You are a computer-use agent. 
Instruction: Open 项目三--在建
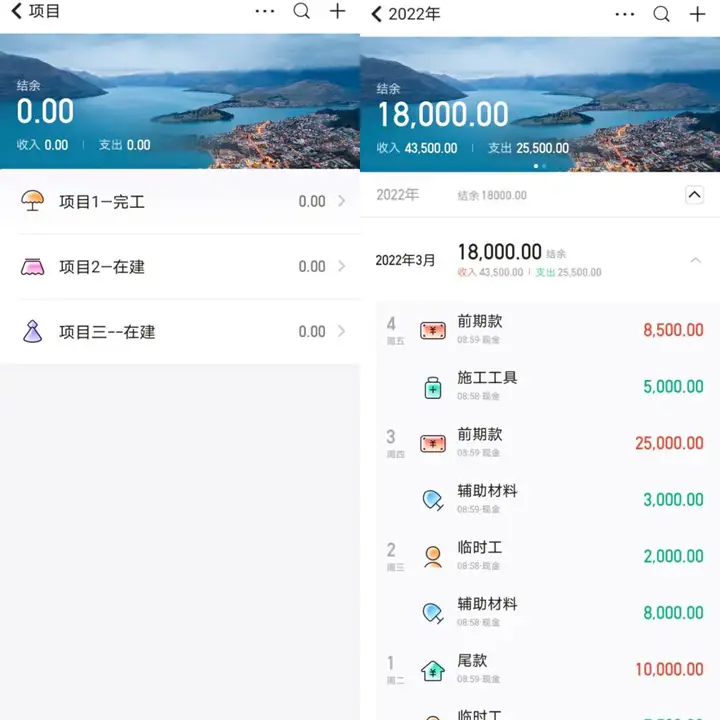(x=180, y=331)
